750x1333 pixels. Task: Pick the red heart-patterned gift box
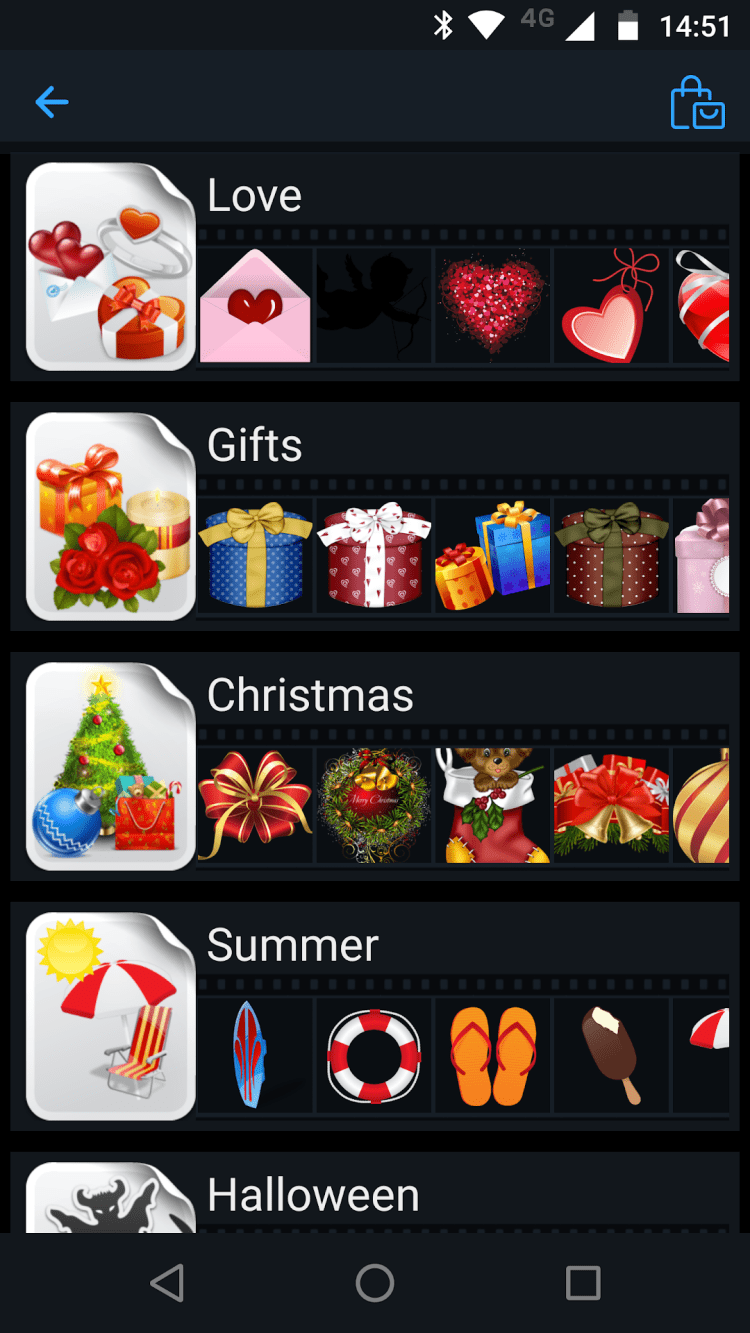pyautogui.click(x=374, y=556)
